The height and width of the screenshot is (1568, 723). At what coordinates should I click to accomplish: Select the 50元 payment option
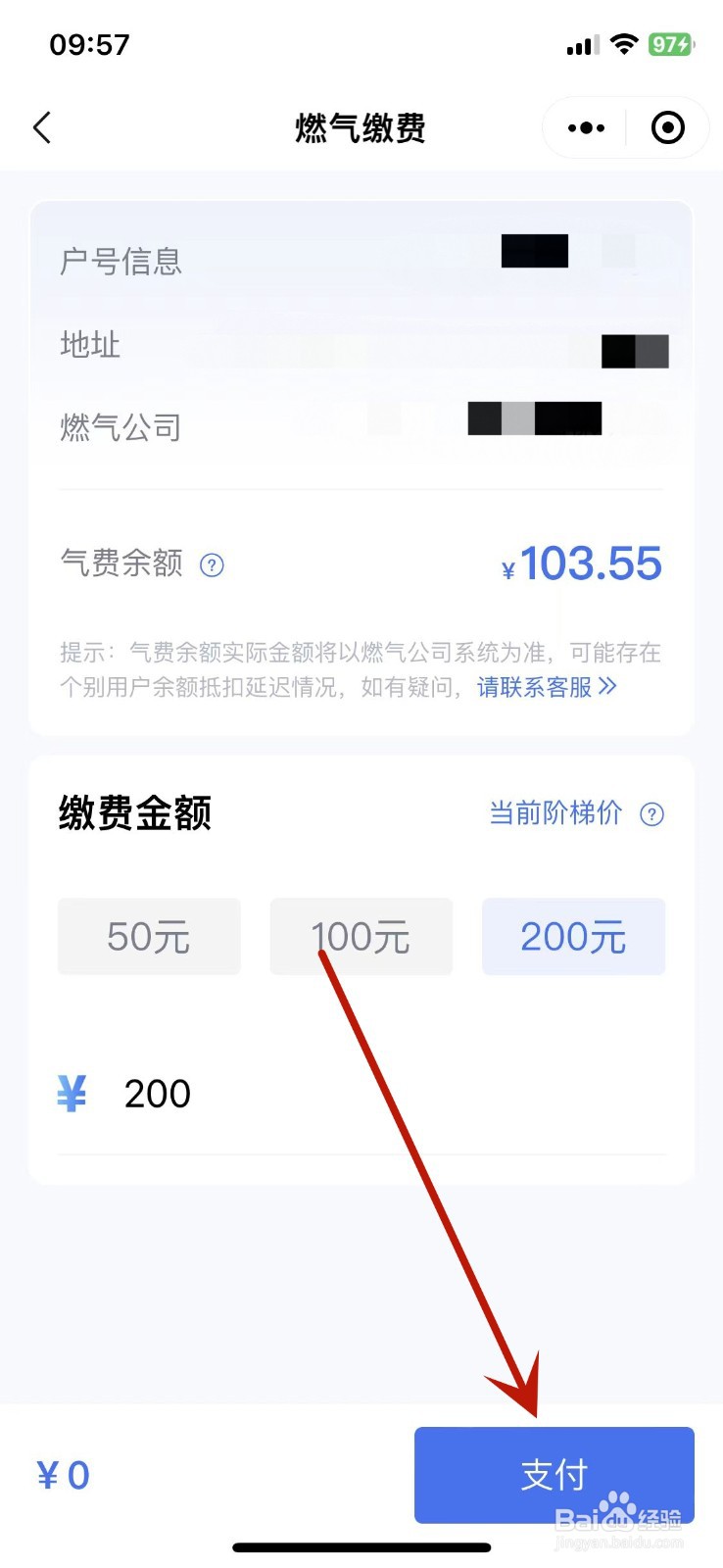pos(149,936)
